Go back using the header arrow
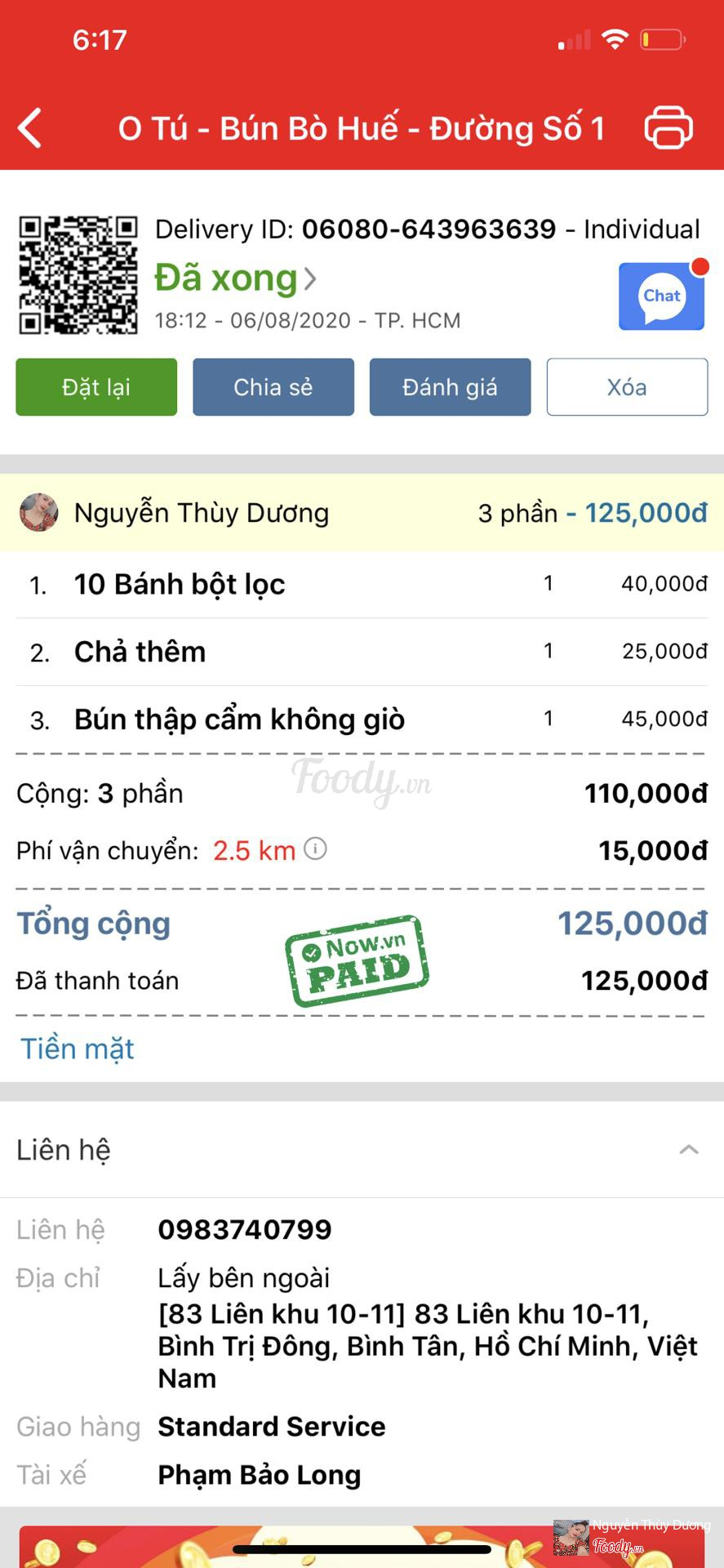The height and width of the screenshot is (1568, 724). pyautogui.click(x=30, y=128)
